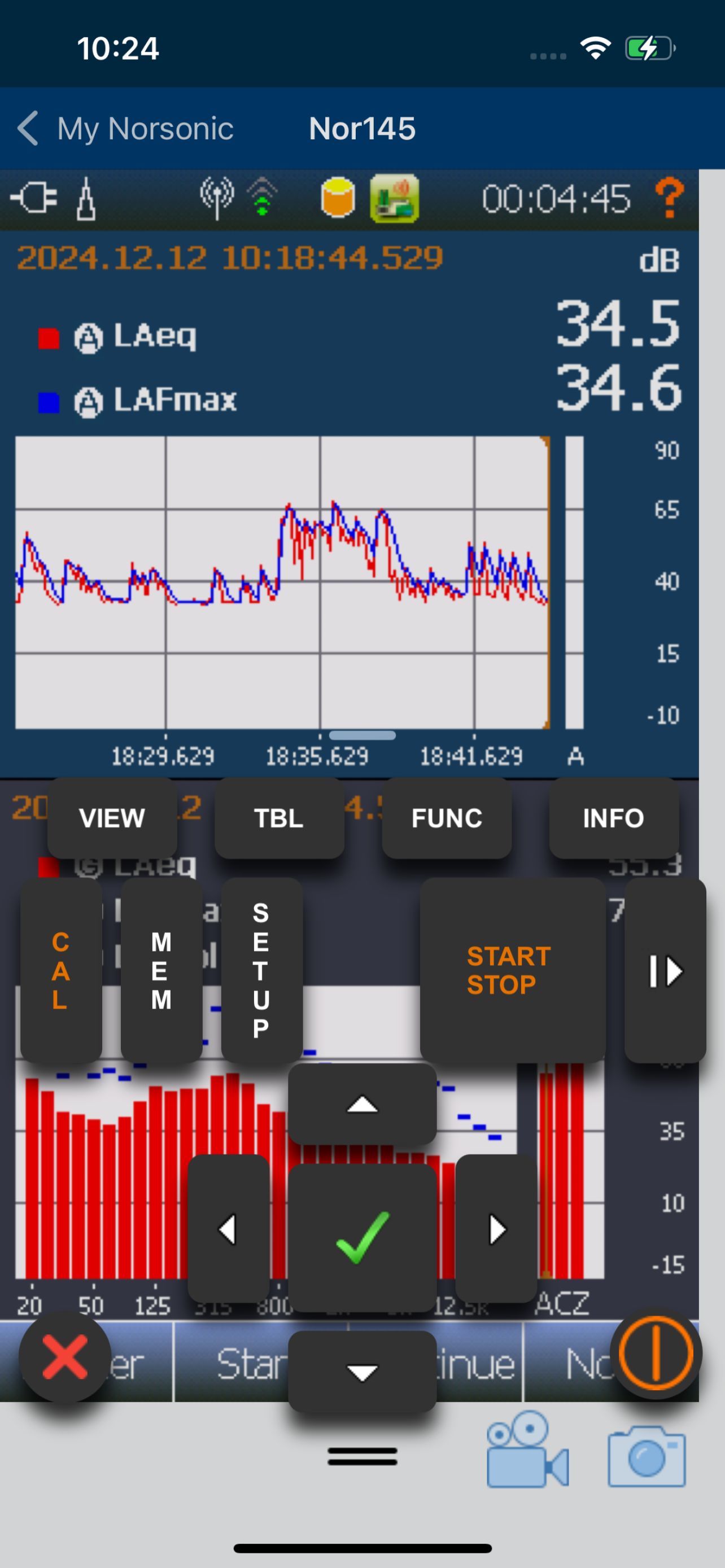Viewport: 725px width, 1568px height.
Task: Tap the START STOP key
Action: pos(513,970)
